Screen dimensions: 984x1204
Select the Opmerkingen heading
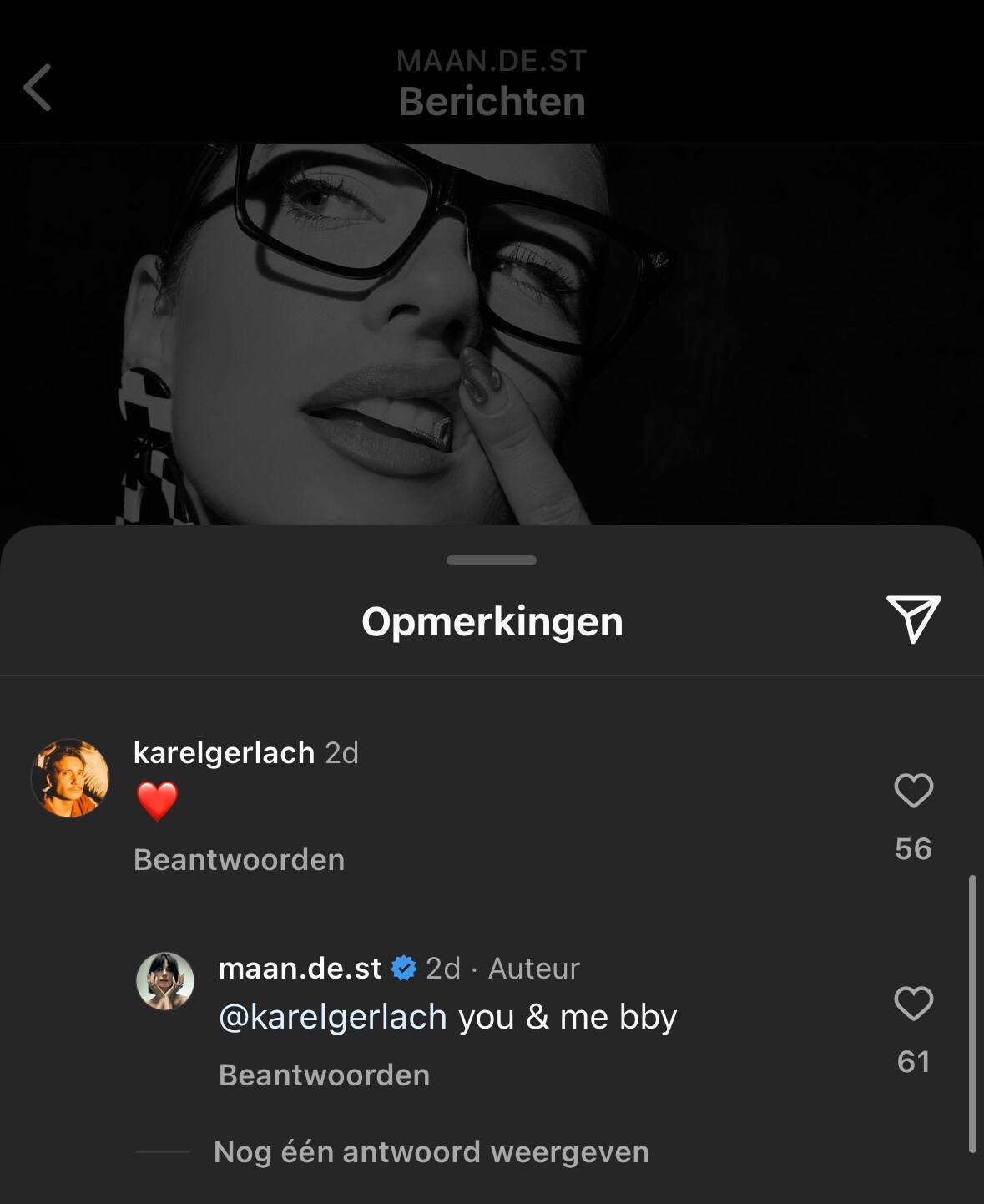click(x=492, y=621)
